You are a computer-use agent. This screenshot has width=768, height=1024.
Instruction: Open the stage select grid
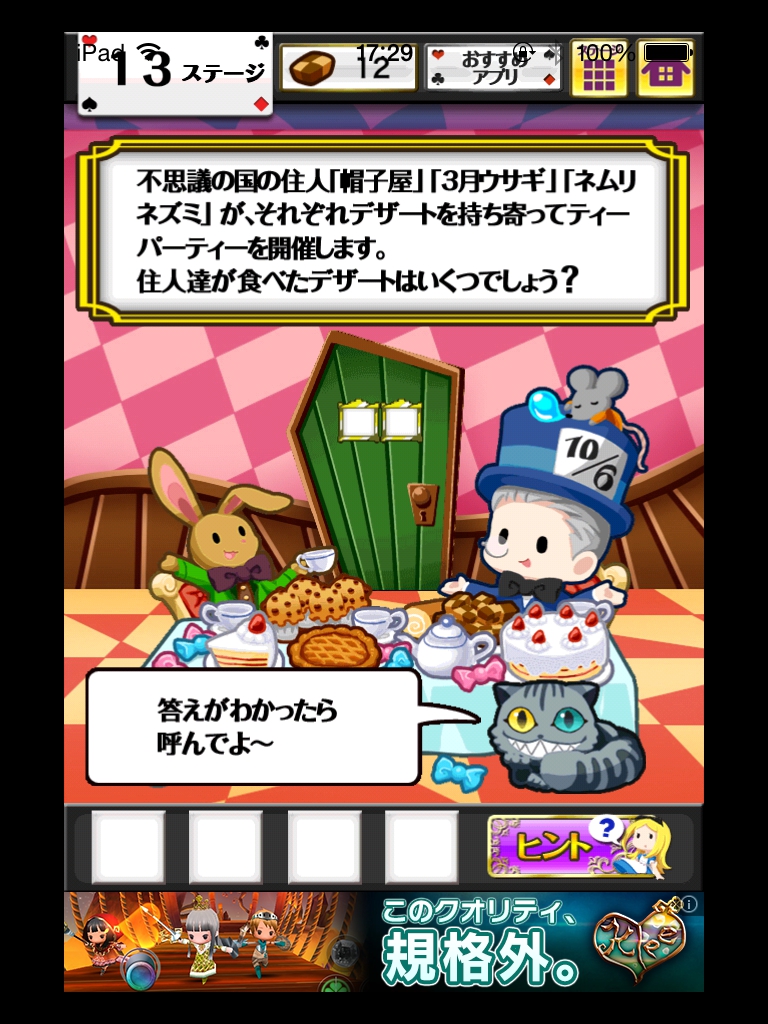click(x=598, y=69)
